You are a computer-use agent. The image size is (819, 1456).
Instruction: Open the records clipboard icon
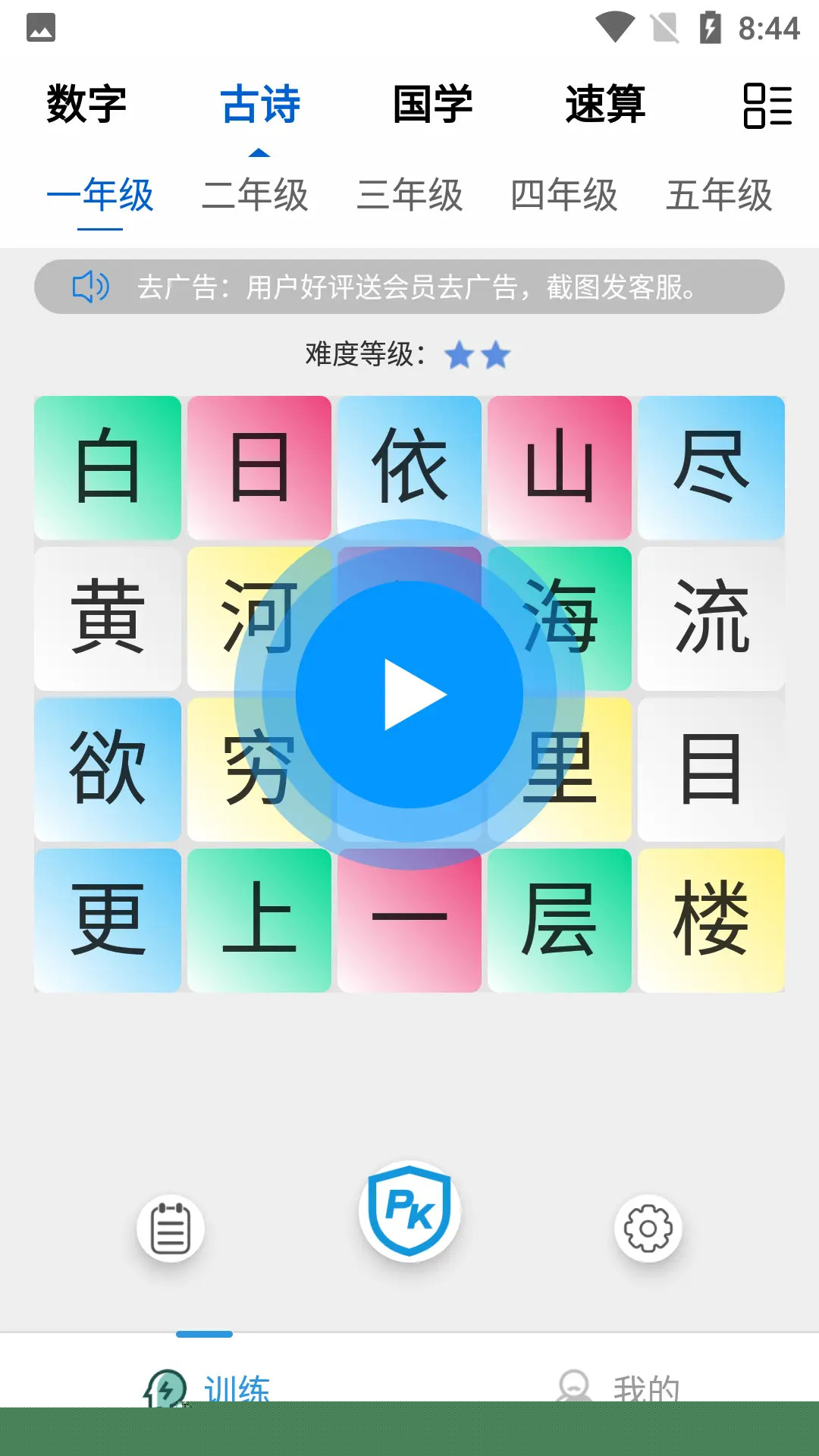[171, 1228]
